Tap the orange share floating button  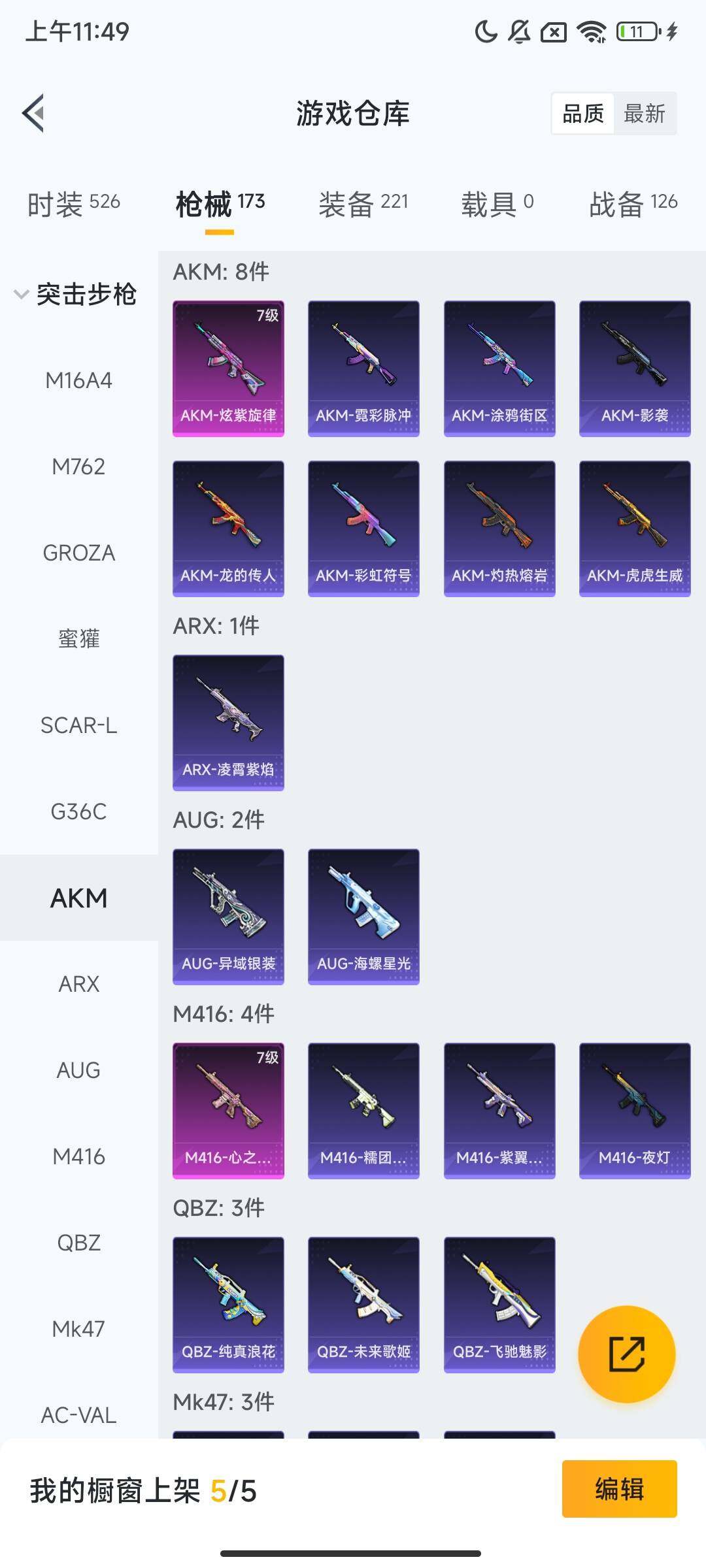click(626, 1354)
